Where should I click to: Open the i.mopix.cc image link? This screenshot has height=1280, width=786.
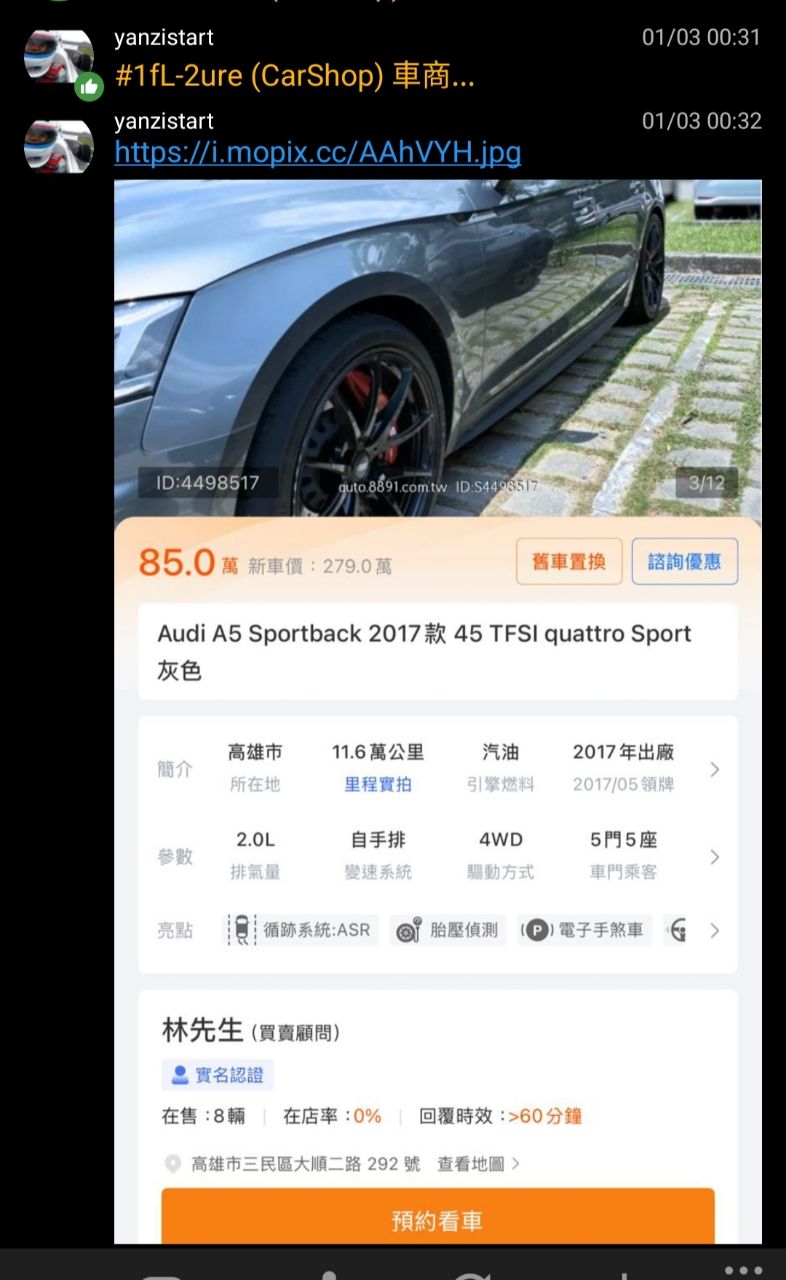317,153
